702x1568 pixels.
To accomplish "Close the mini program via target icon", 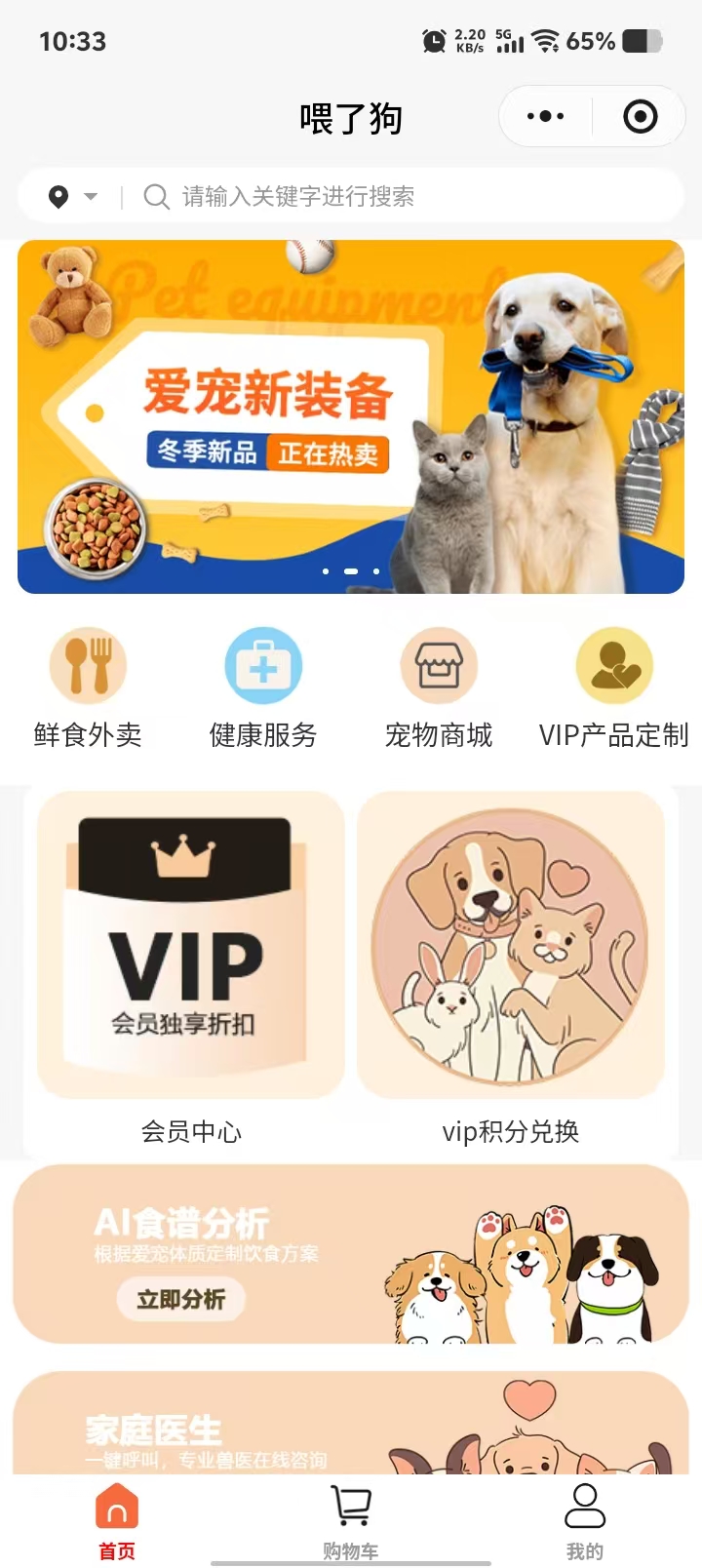I will 640,117.
